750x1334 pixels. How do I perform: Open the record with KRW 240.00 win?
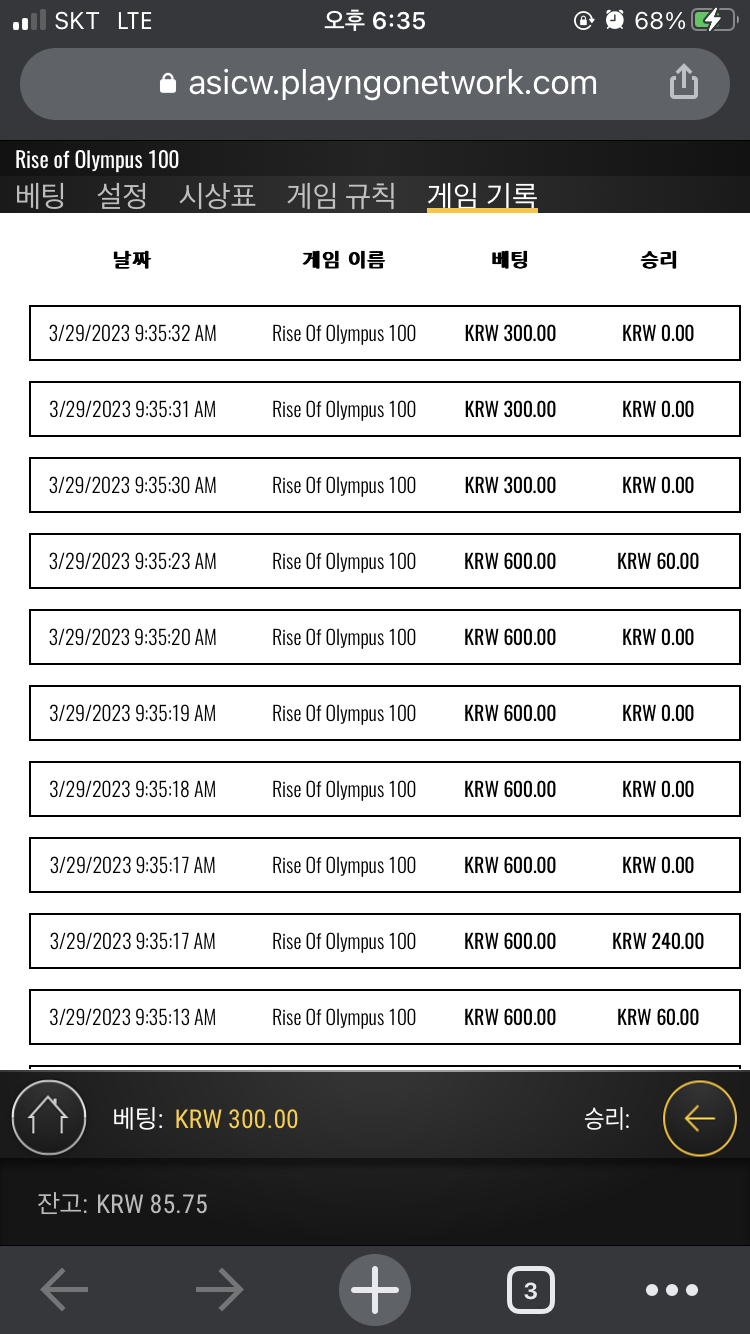[x=385, y=941]
